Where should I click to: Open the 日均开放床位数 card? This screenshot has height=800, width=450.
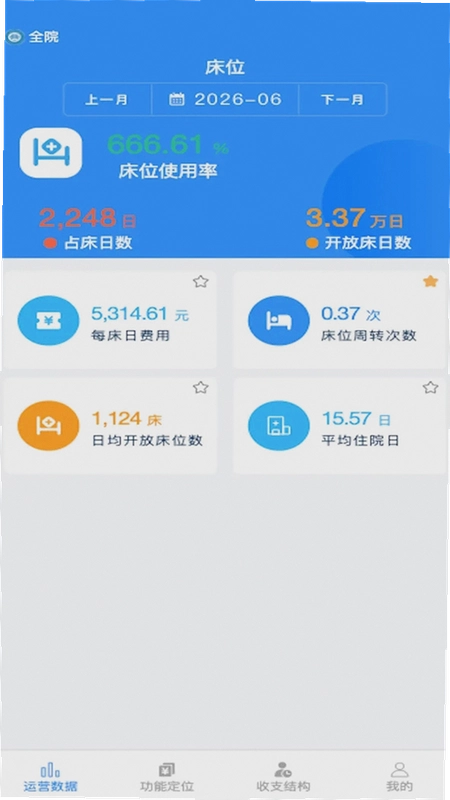(x=110, y=426)
